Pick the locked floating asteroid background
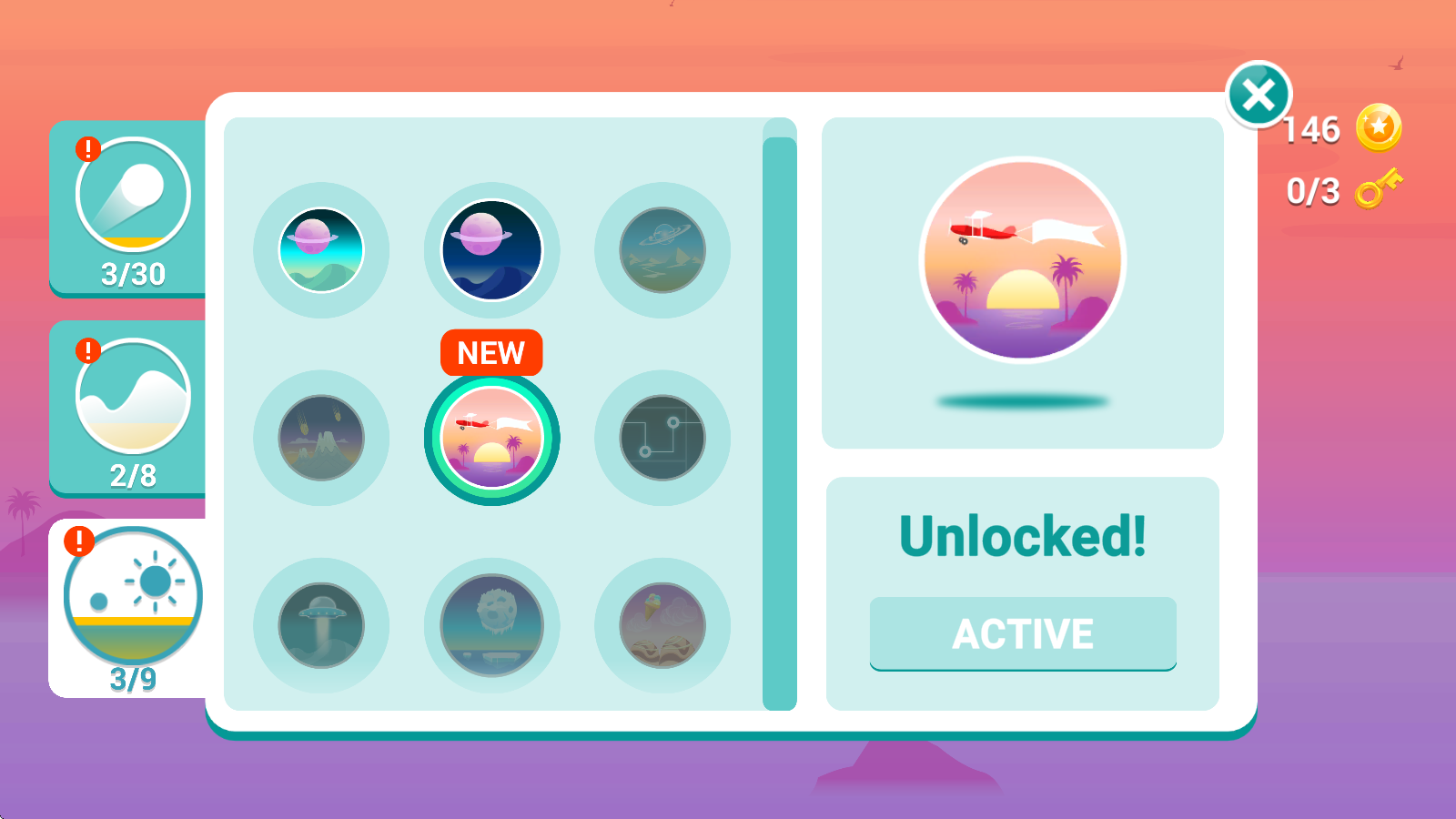Screen dimensions: 1456x819 (491, 625)
